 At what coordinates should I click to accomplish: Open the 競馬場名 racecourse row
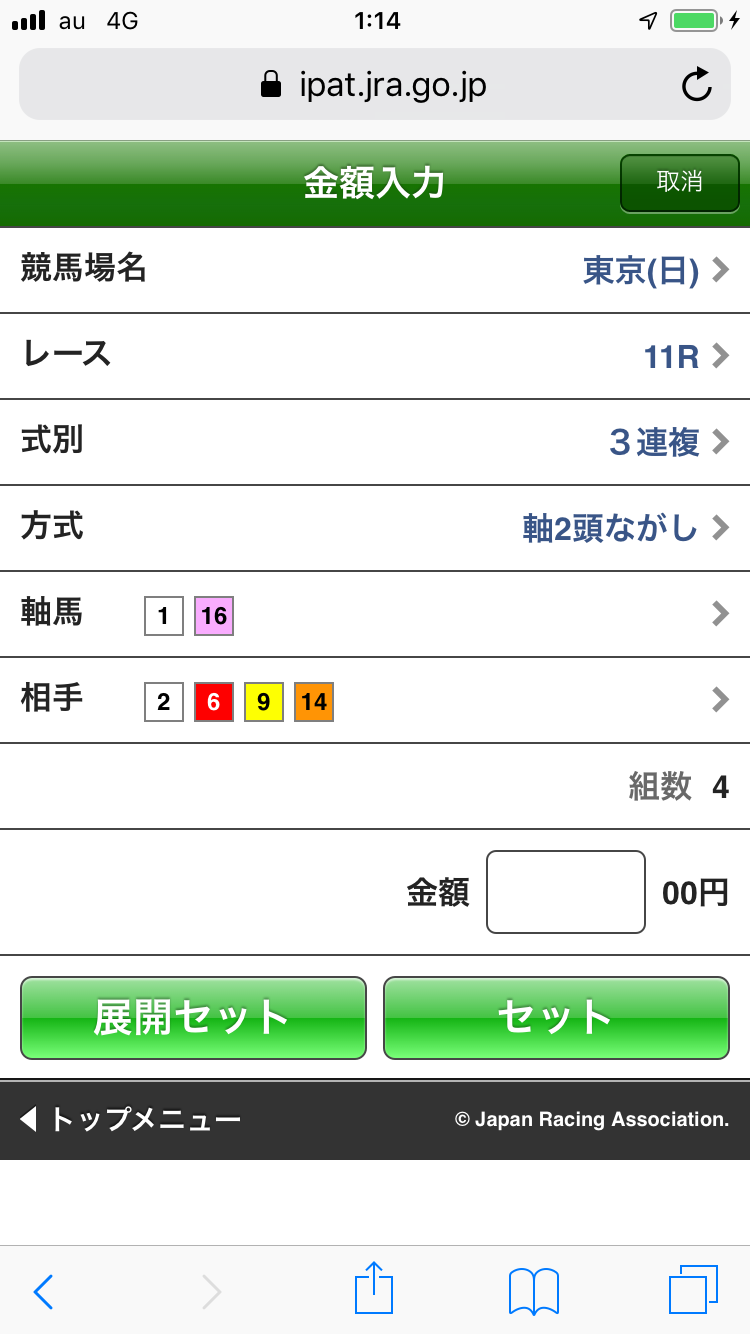(x=375, y=270)
